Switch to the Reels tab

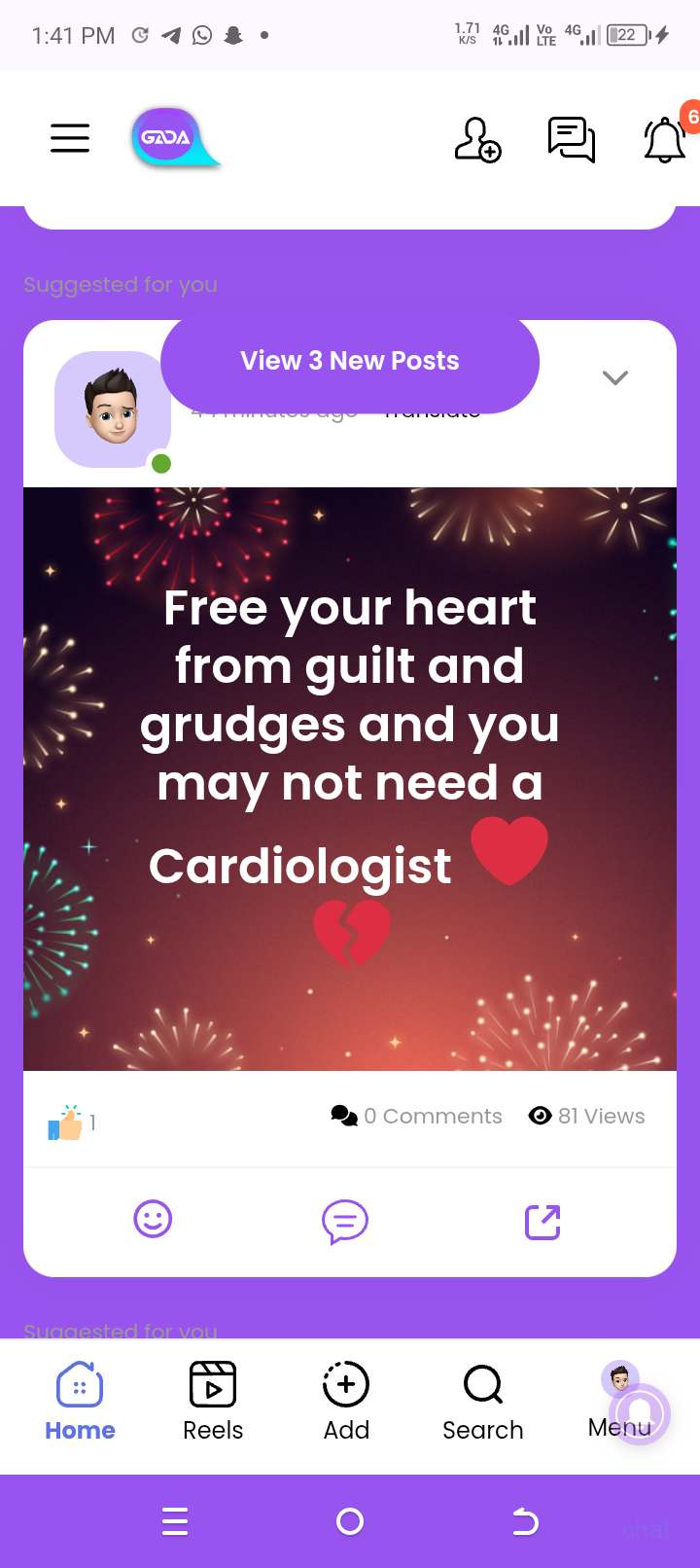click(x=213, y=1401)
